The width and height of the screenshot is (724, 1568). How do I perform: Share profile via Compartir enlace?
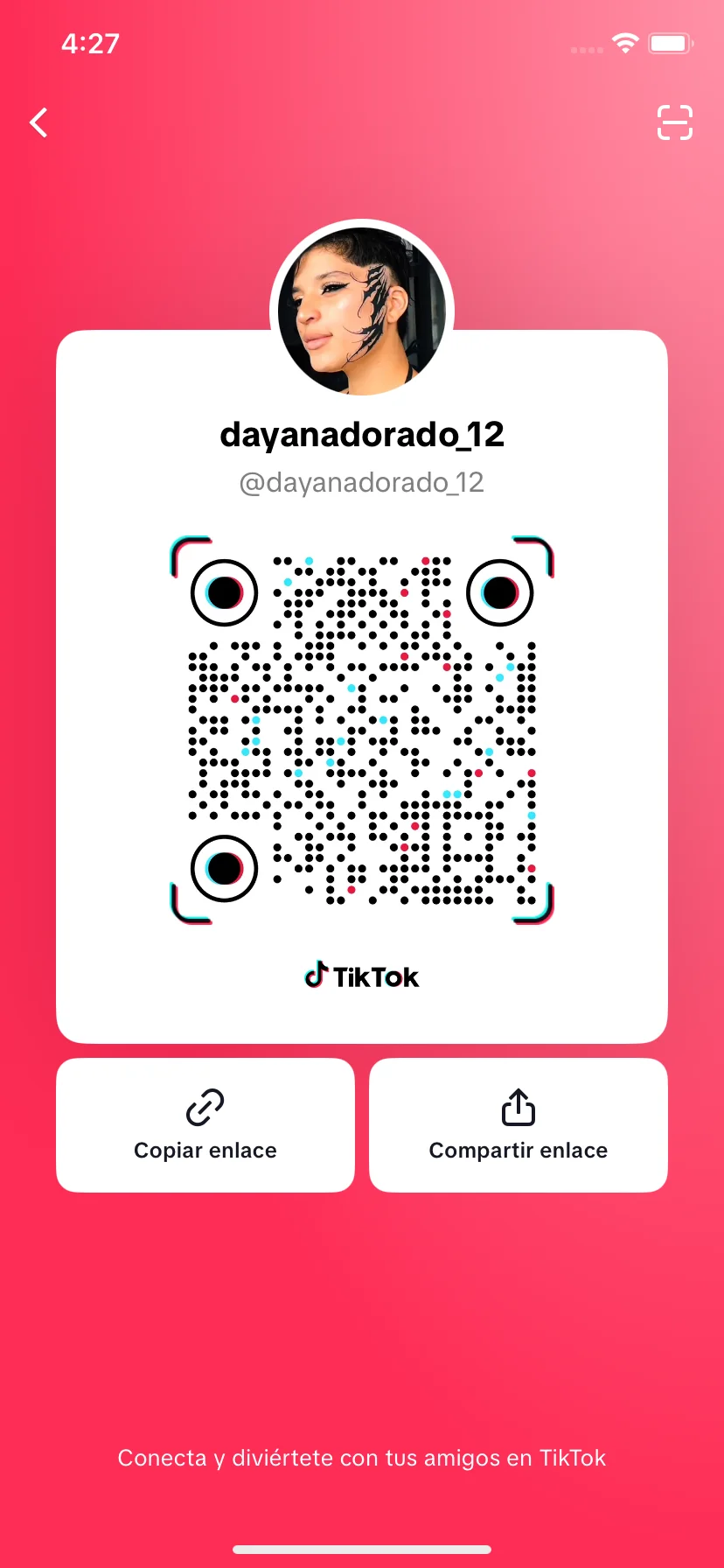tap(519, 1124)
